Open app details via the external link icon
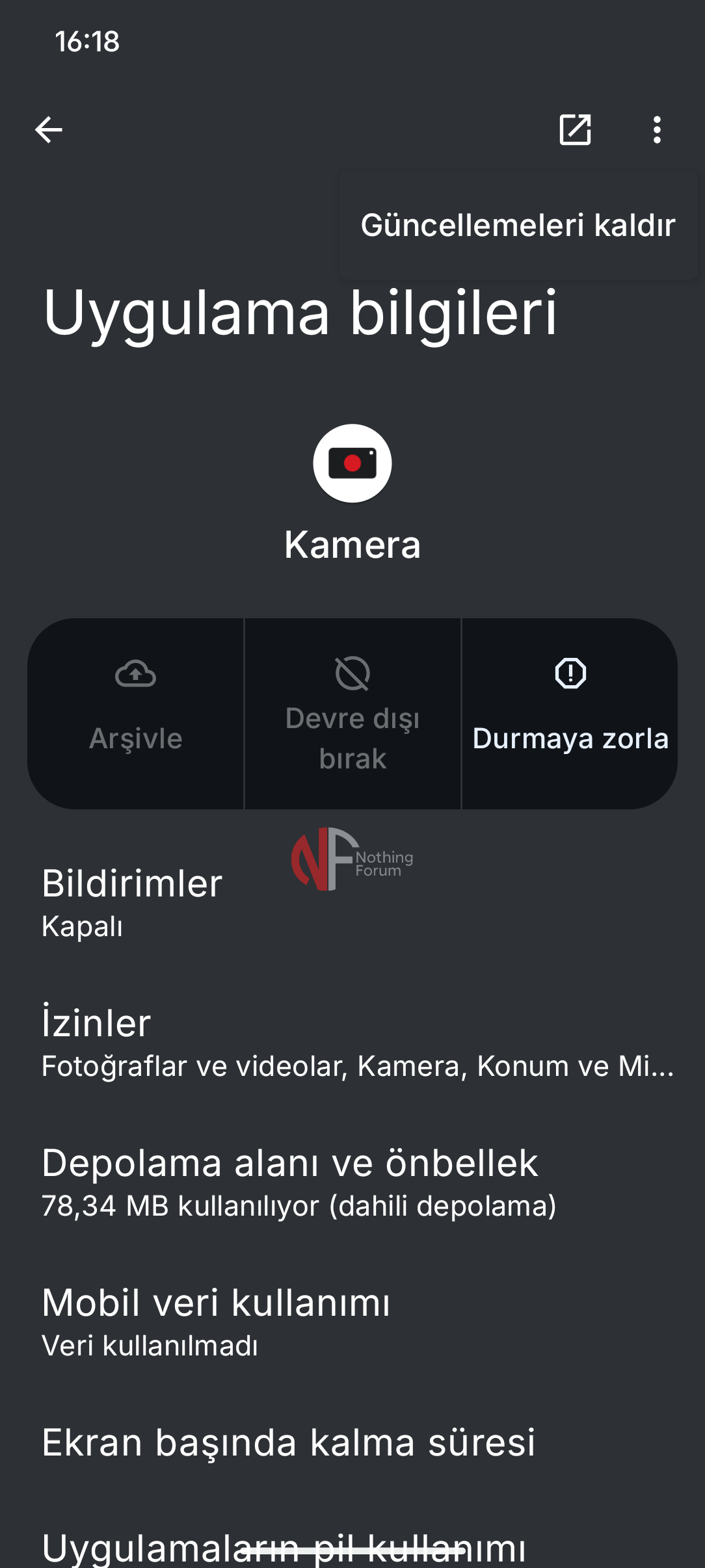Screen dimensions: 705x1568 [x=575, y=129]
